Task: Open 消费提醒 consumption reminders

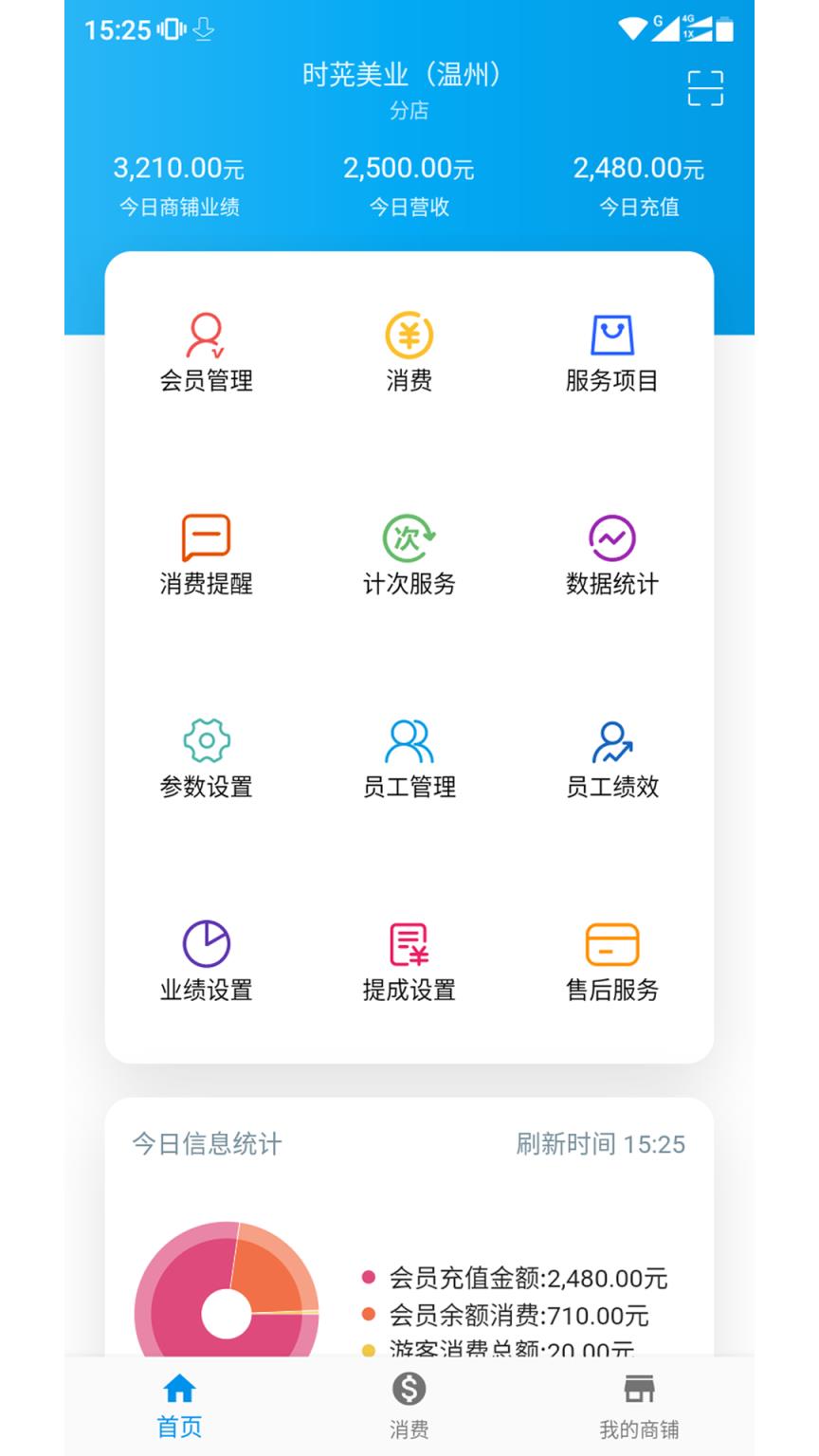Action: point(206,555)
